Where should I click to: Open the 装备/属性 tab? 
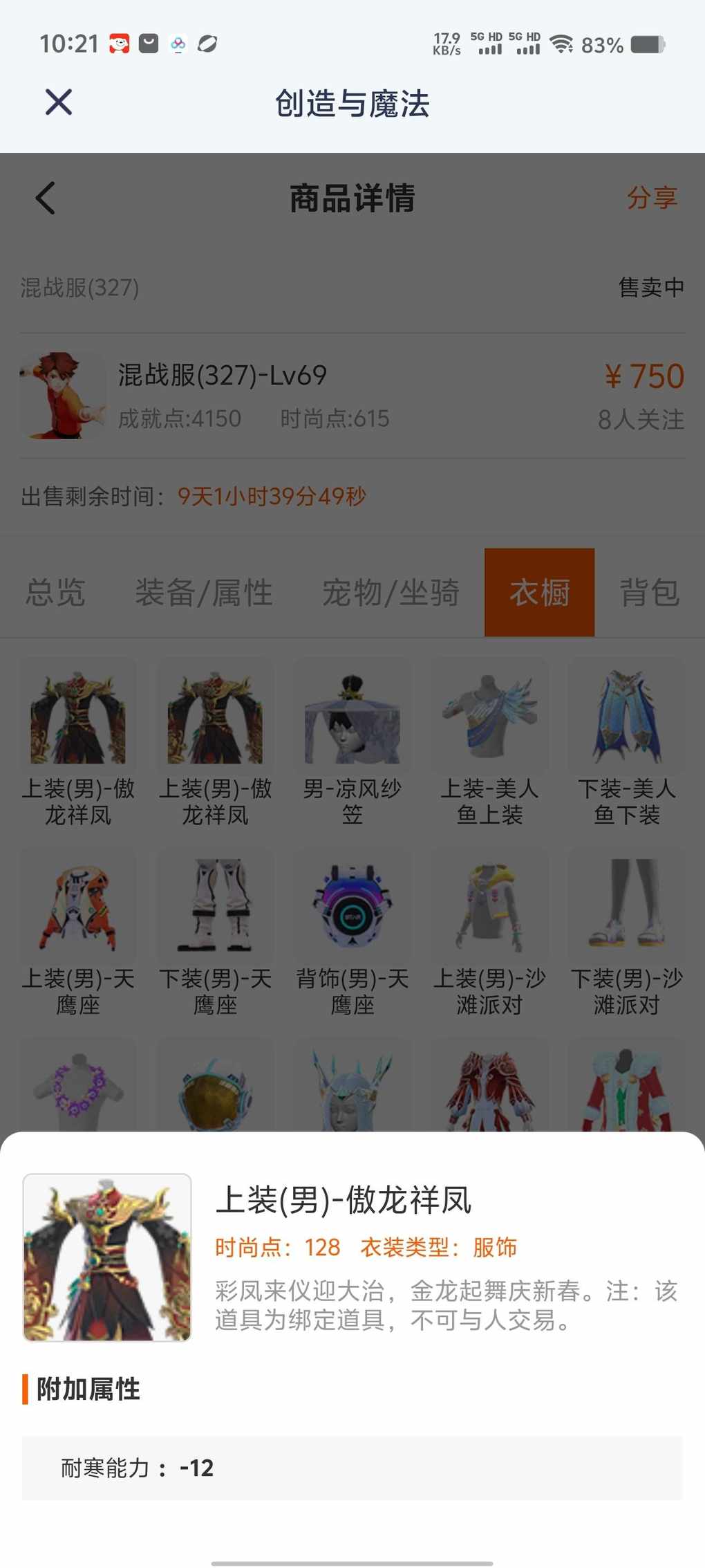[204, 593]
